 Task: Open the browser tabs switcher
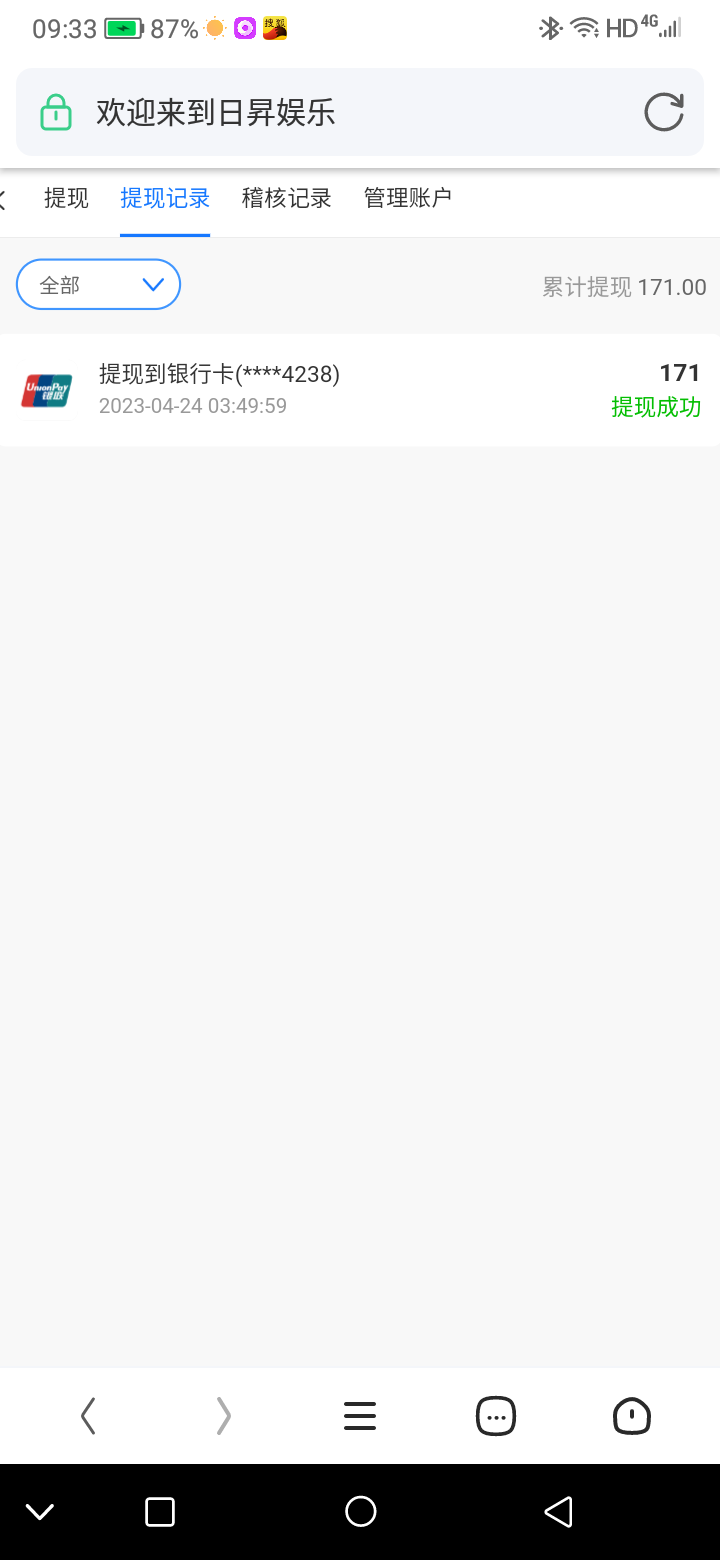point(496,1415)
